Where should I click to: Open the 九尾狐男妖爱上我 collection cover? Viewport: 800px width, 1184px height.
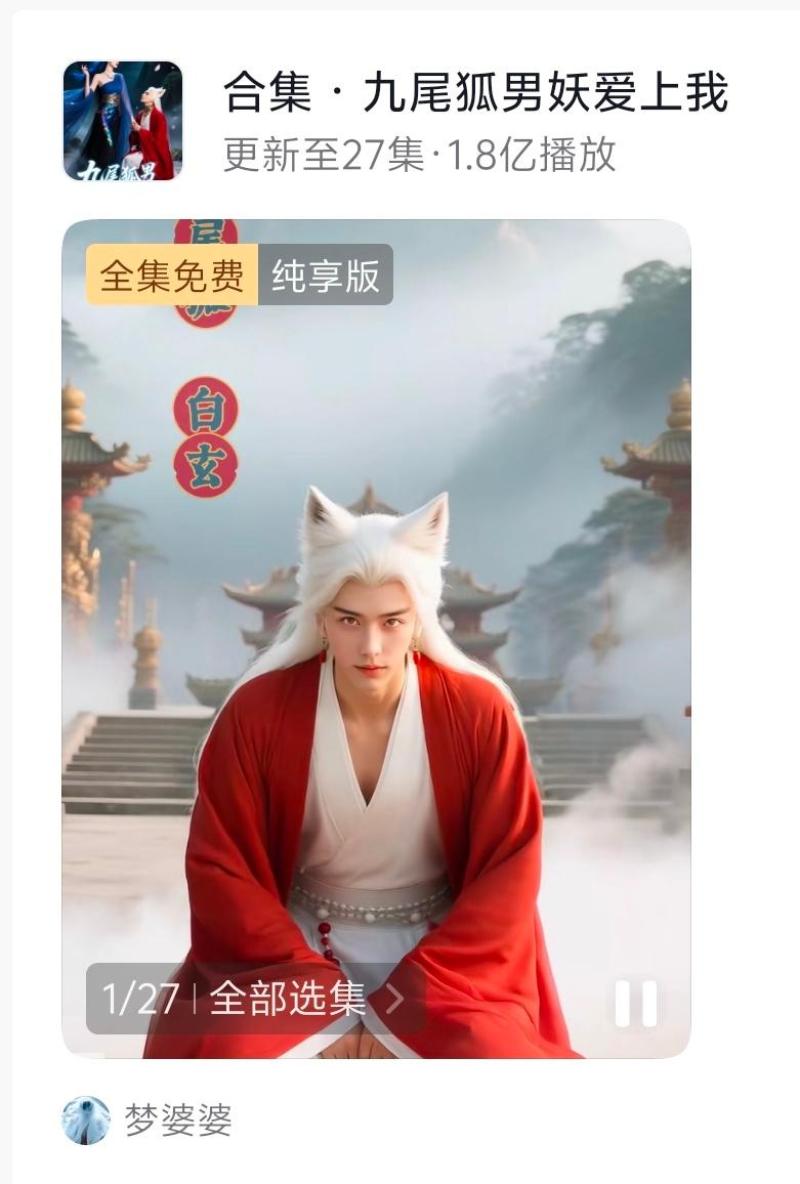point(122,120)
